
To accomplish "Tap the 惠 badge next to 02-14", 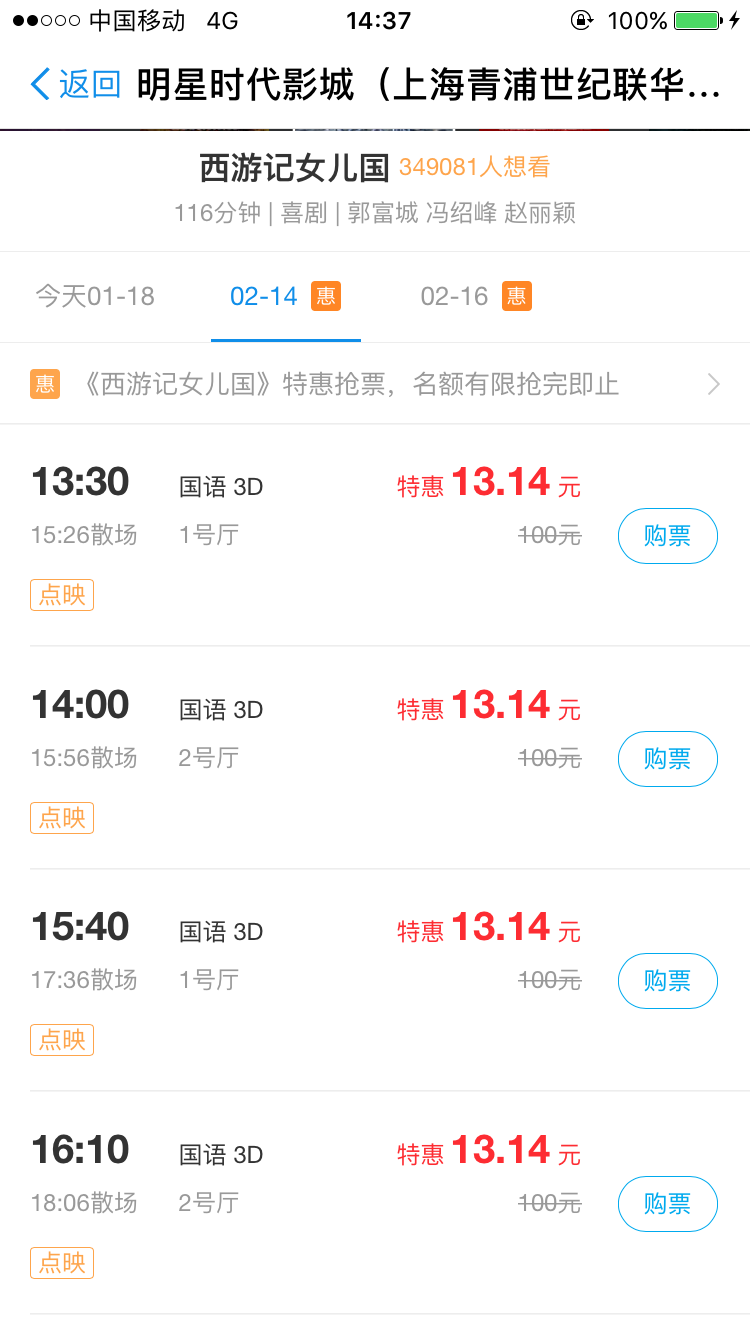I will [x=326, y=296].
